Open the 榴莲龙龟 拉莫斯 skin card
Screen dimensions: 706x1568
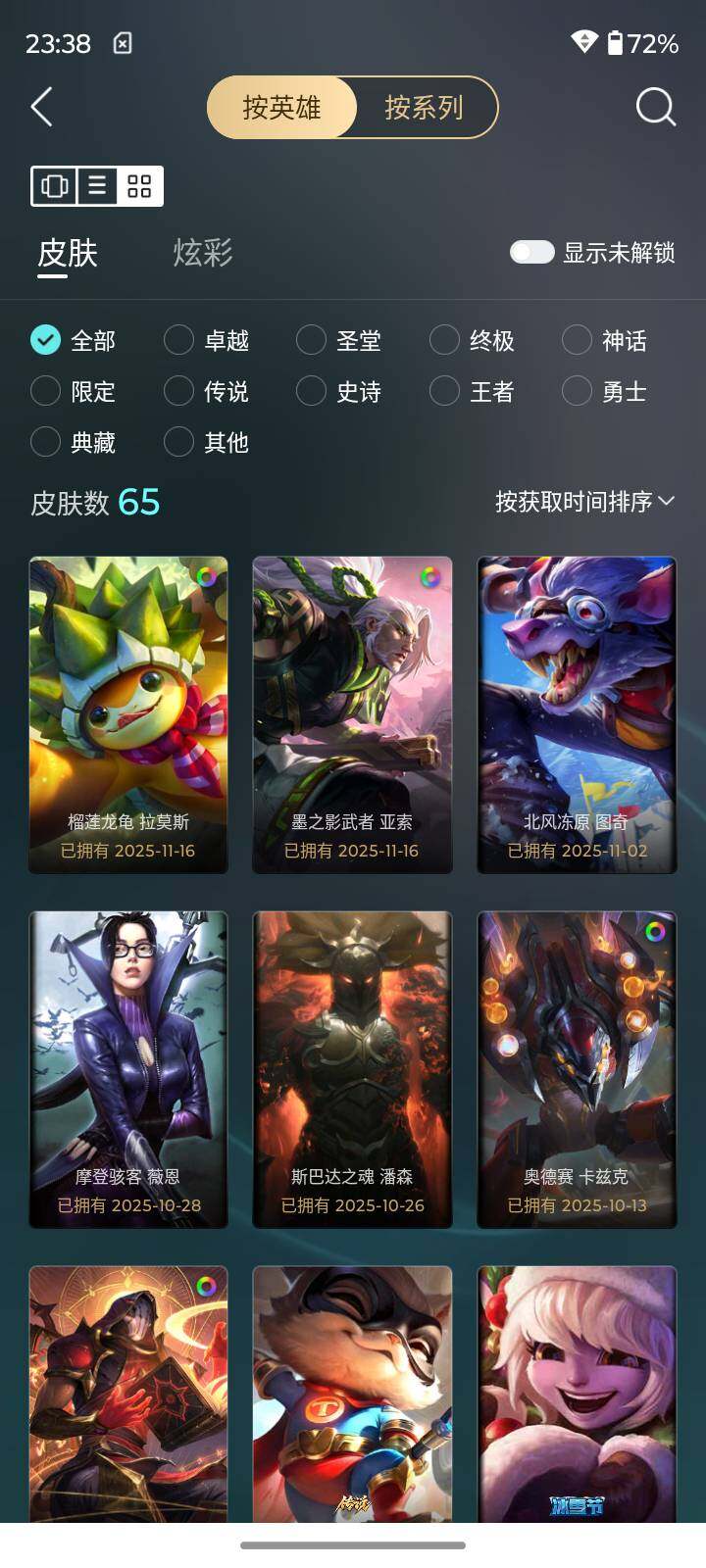click(x=128, y=714)
